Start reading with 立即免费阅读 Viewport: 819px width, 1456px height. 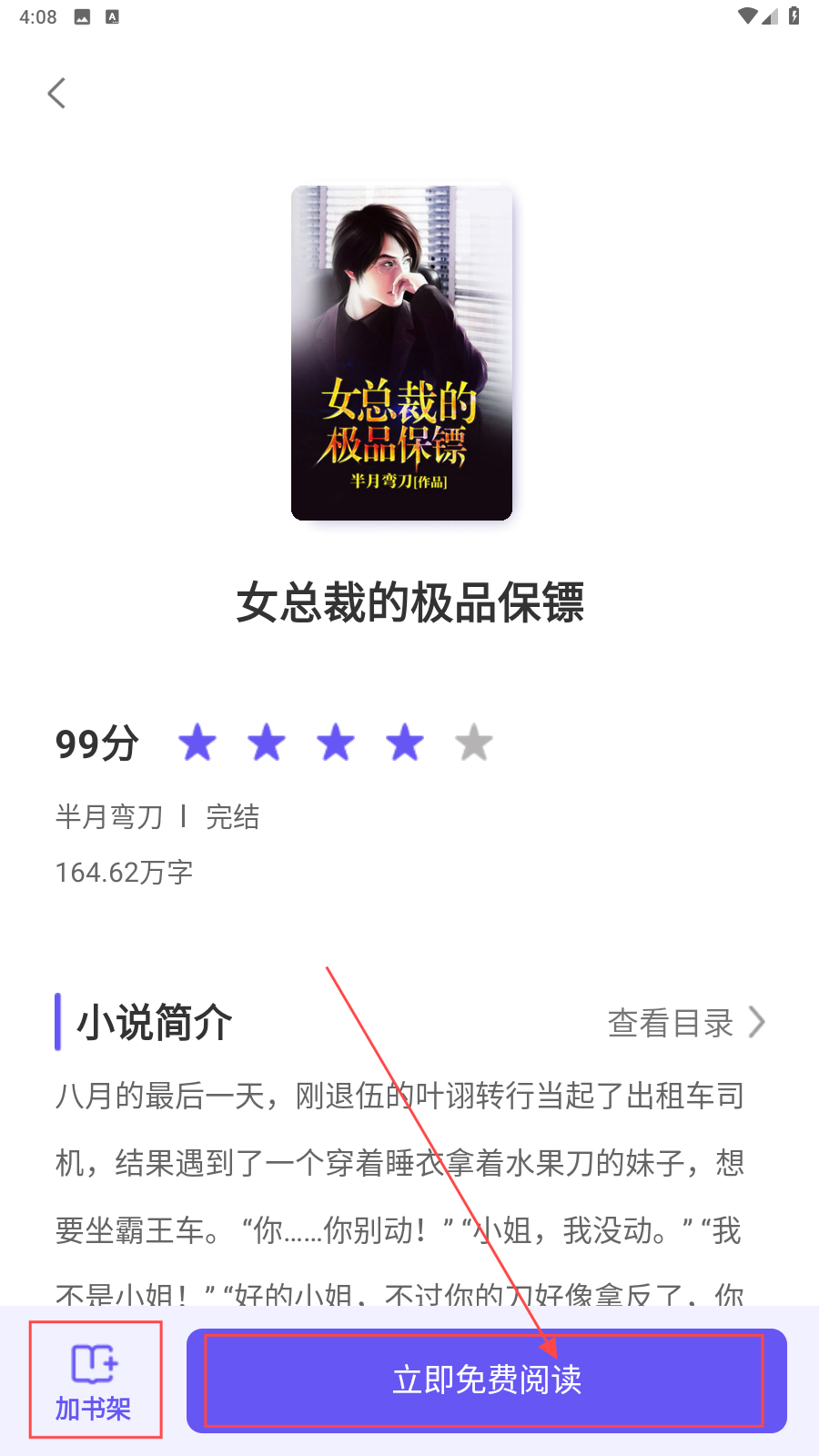[x=486, y=1380]
